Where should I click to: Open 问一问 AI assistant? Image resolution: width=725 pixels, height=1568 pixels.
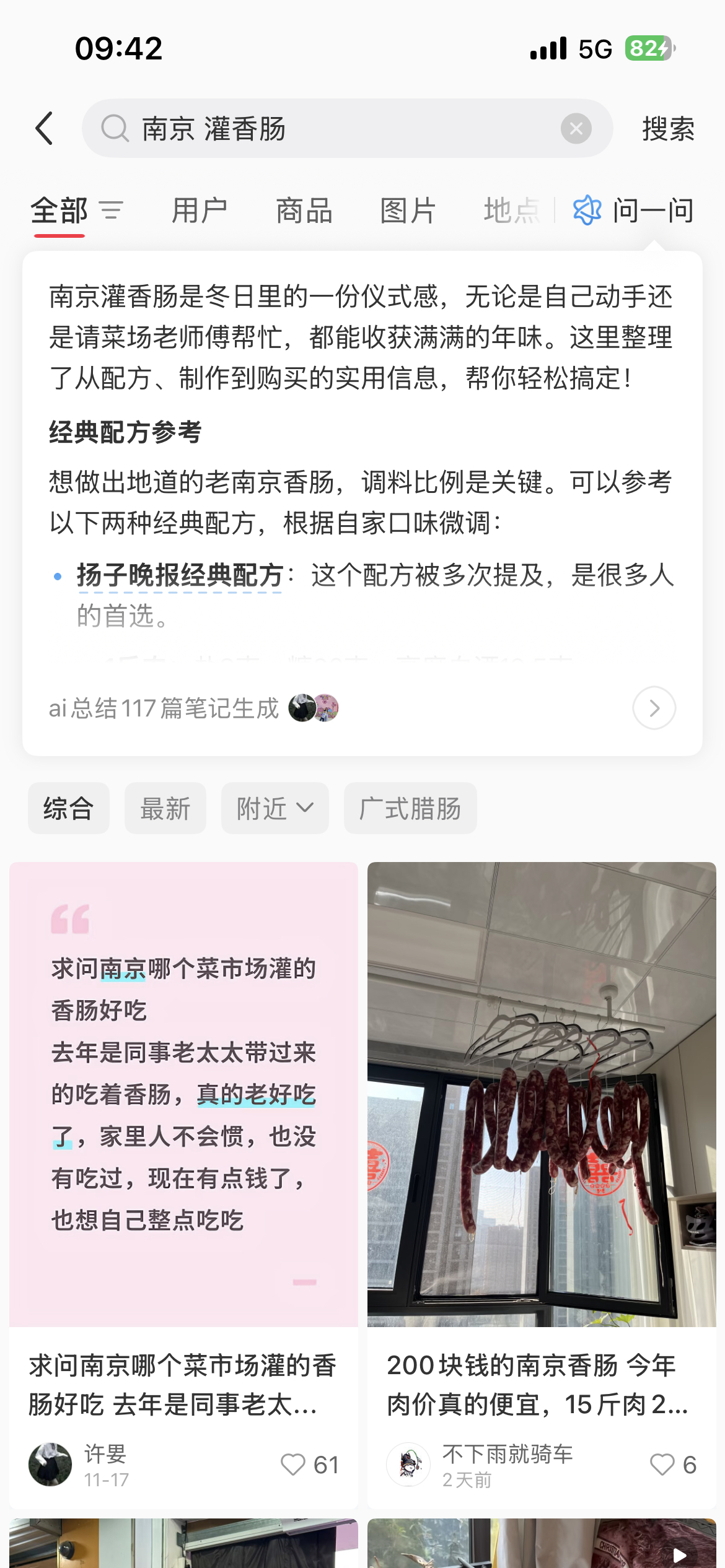tap(633, 211)
